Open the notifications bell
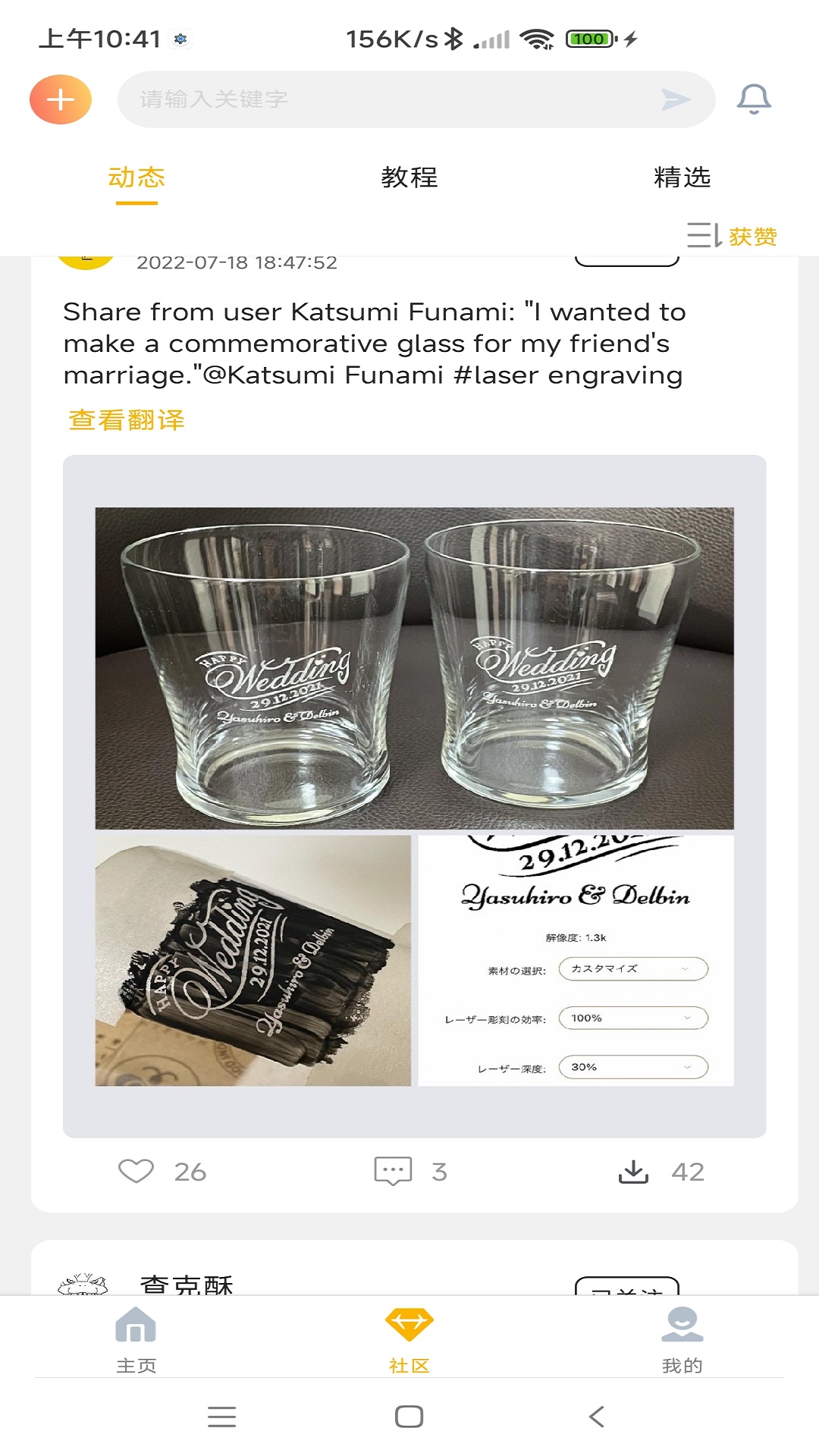 pyautogui.click(x=754, y=99)
